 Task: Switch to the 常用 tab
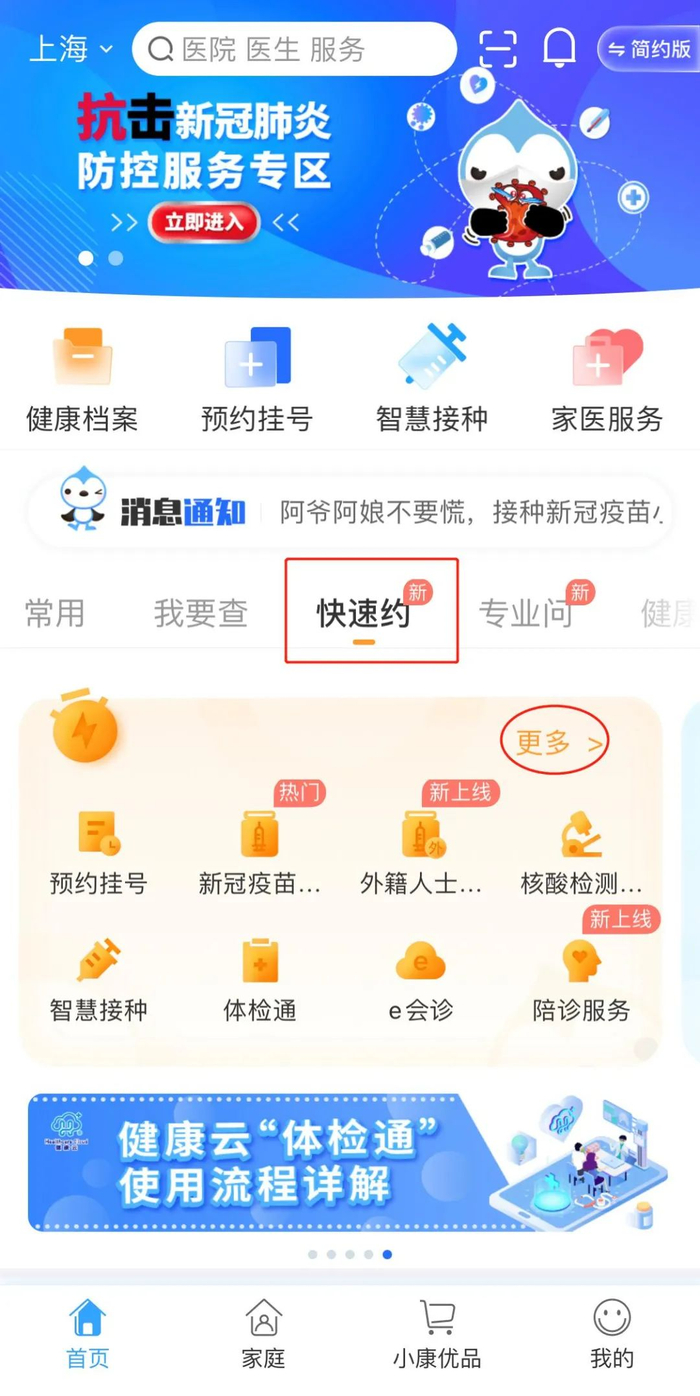55,613
